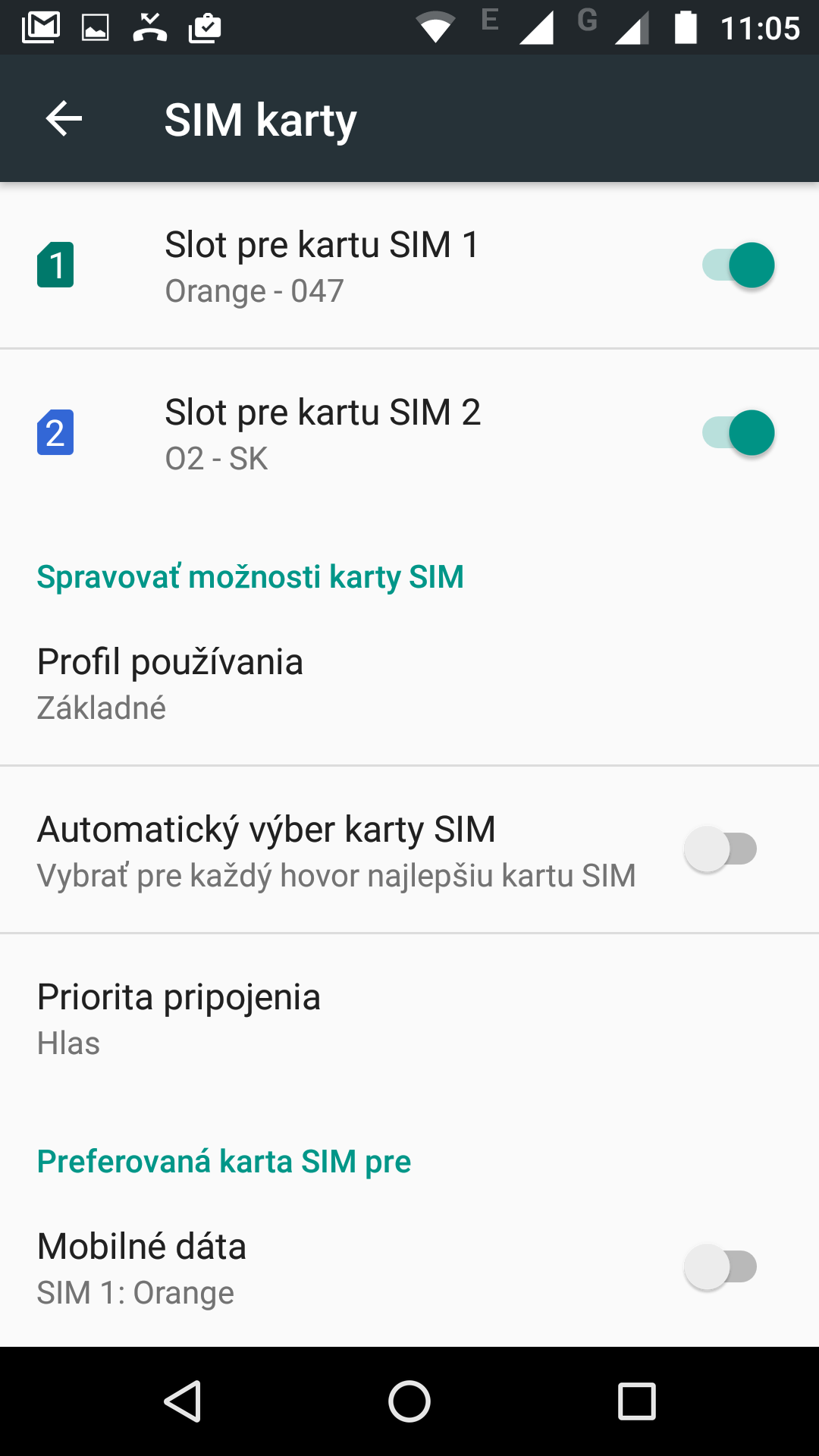
Task: Turn off the SIM 2 O2 switch
Action: (738, 433)
